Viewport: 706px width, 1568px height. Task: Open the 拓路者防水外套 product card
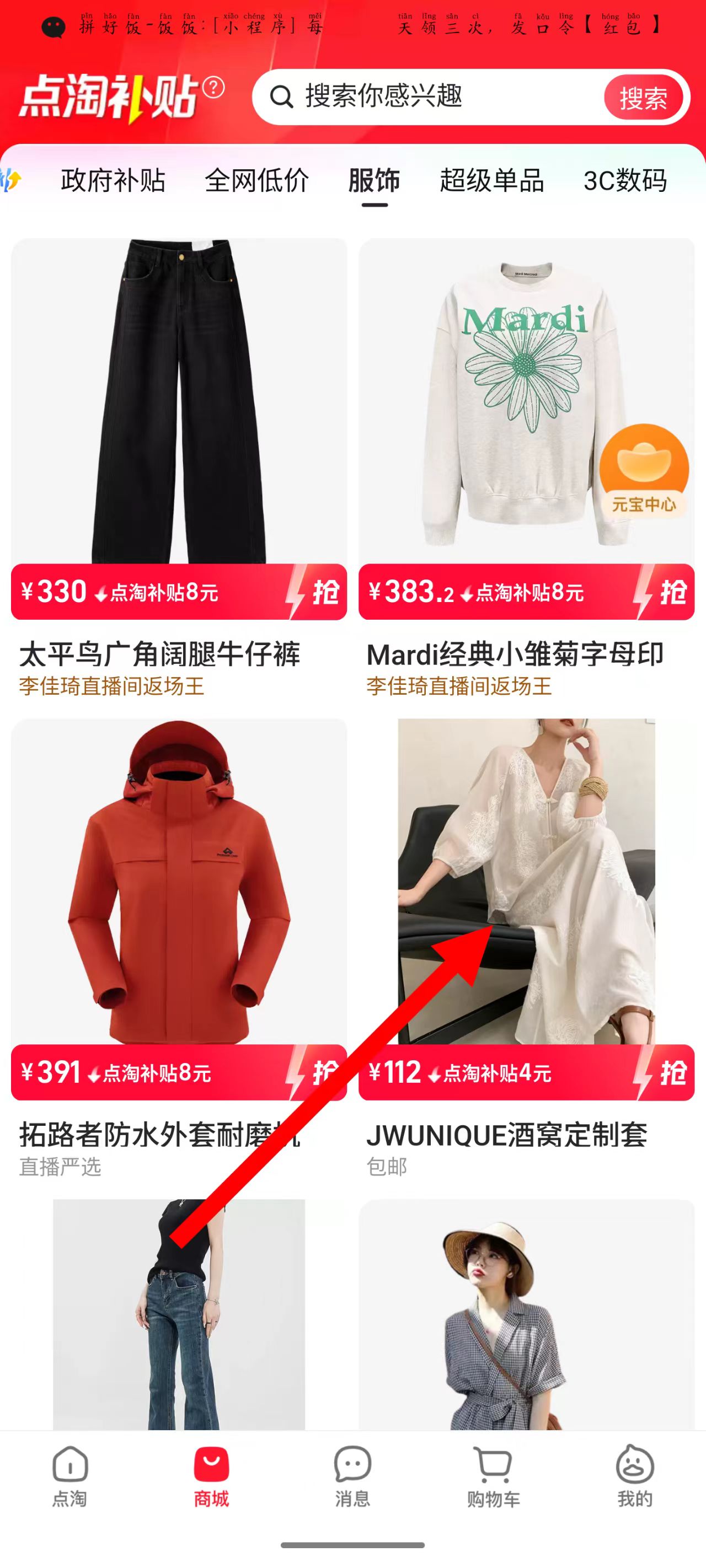tap(179, 883)
